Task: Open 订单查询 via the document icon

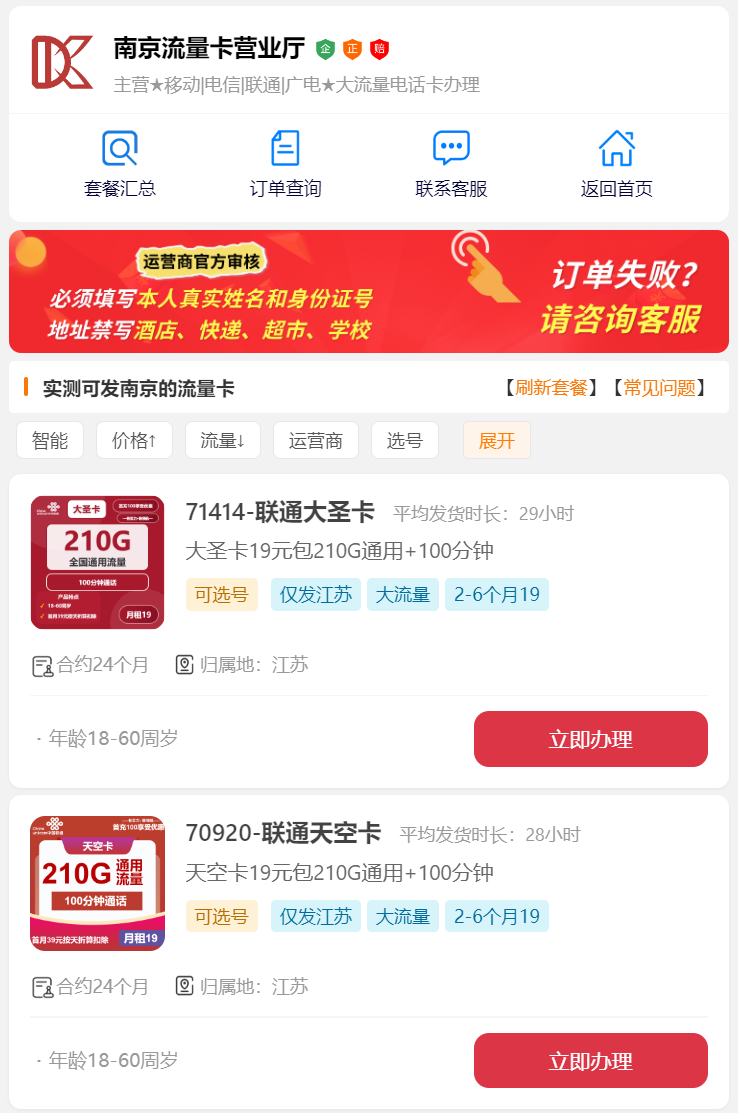Action: pos(285,147)
